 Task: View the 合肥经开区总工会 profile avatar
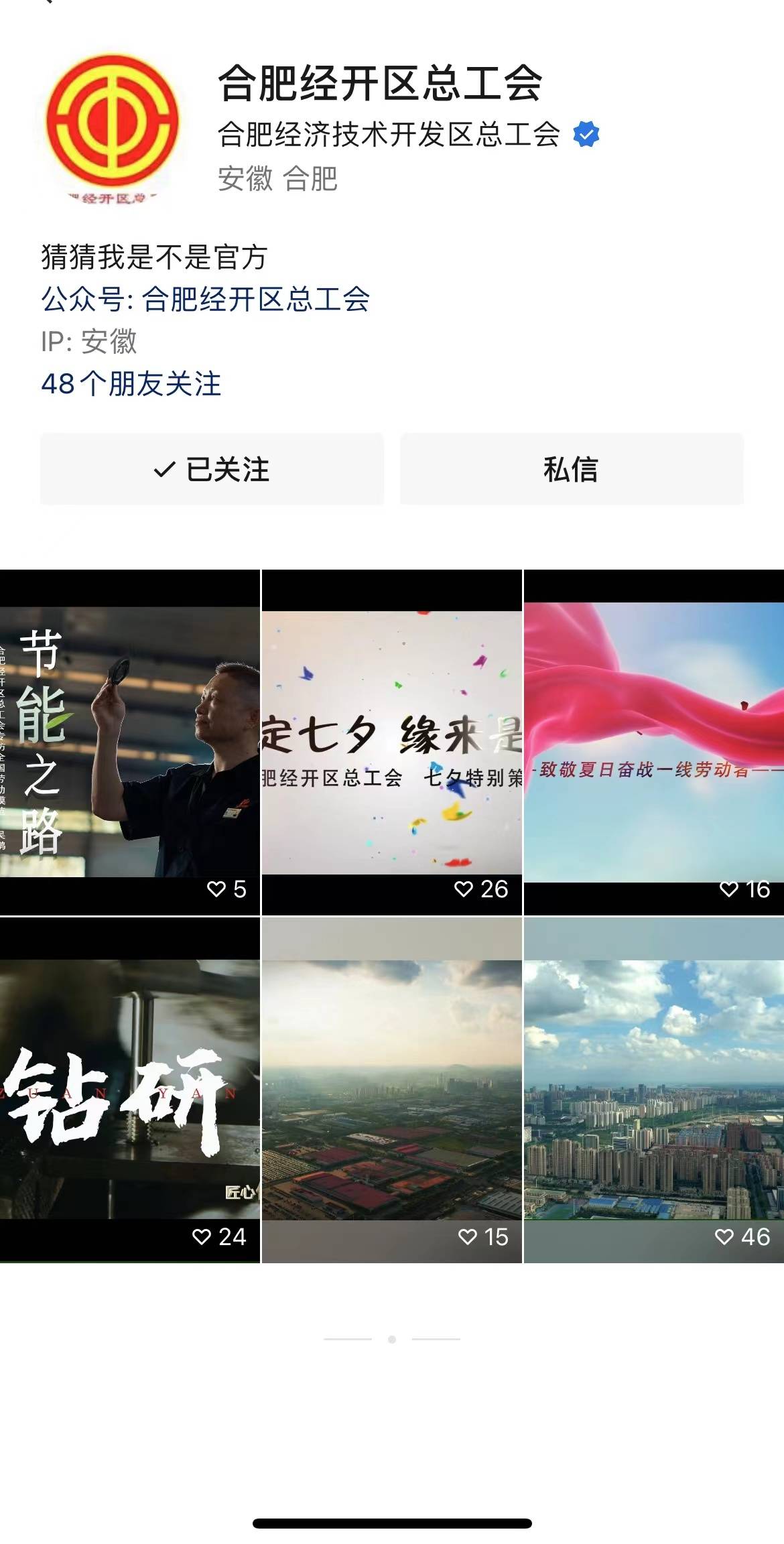point(113,126)
